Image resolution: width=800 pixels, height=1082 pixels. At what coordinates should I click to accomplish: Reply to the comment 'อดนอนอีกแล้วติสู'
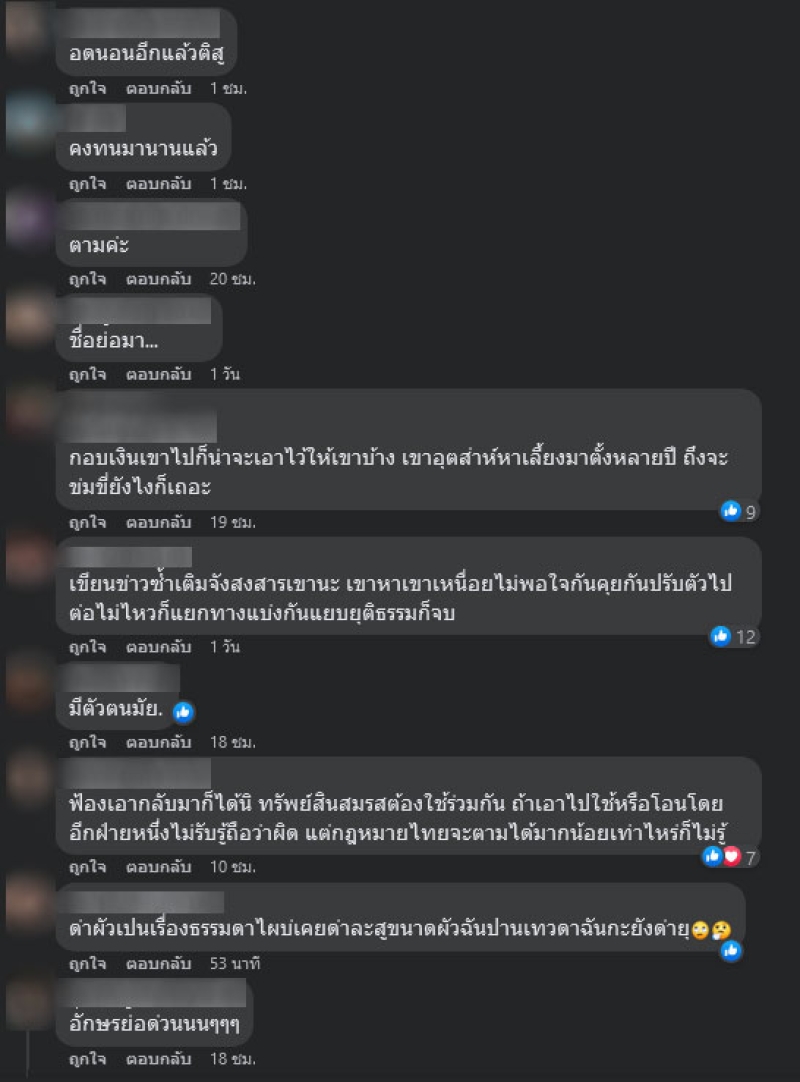click(x=158, y=88)
